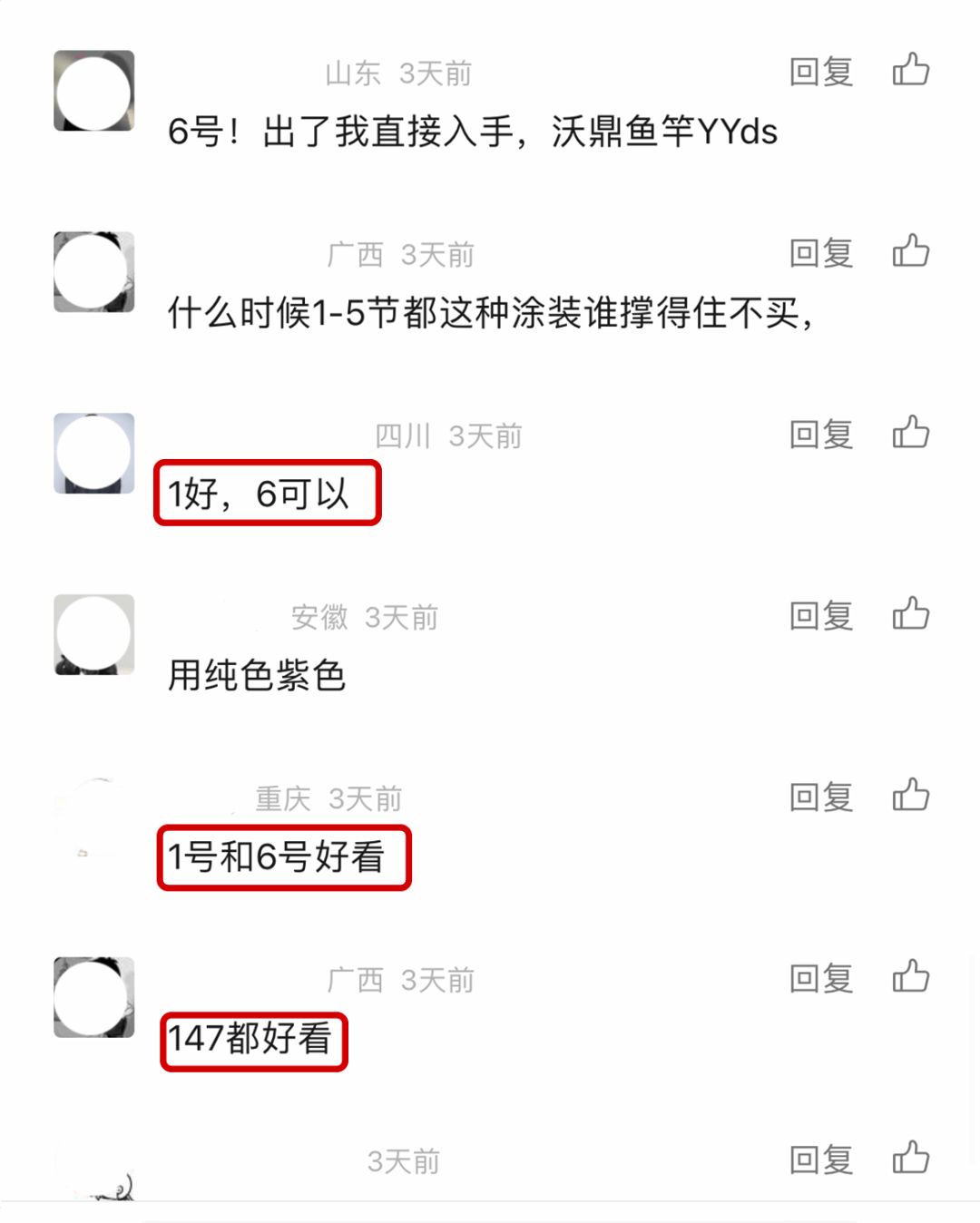Screen dimensions: 980x1223
Task: Reply to the comment 147都好看
Action: (x=820, y=979)
